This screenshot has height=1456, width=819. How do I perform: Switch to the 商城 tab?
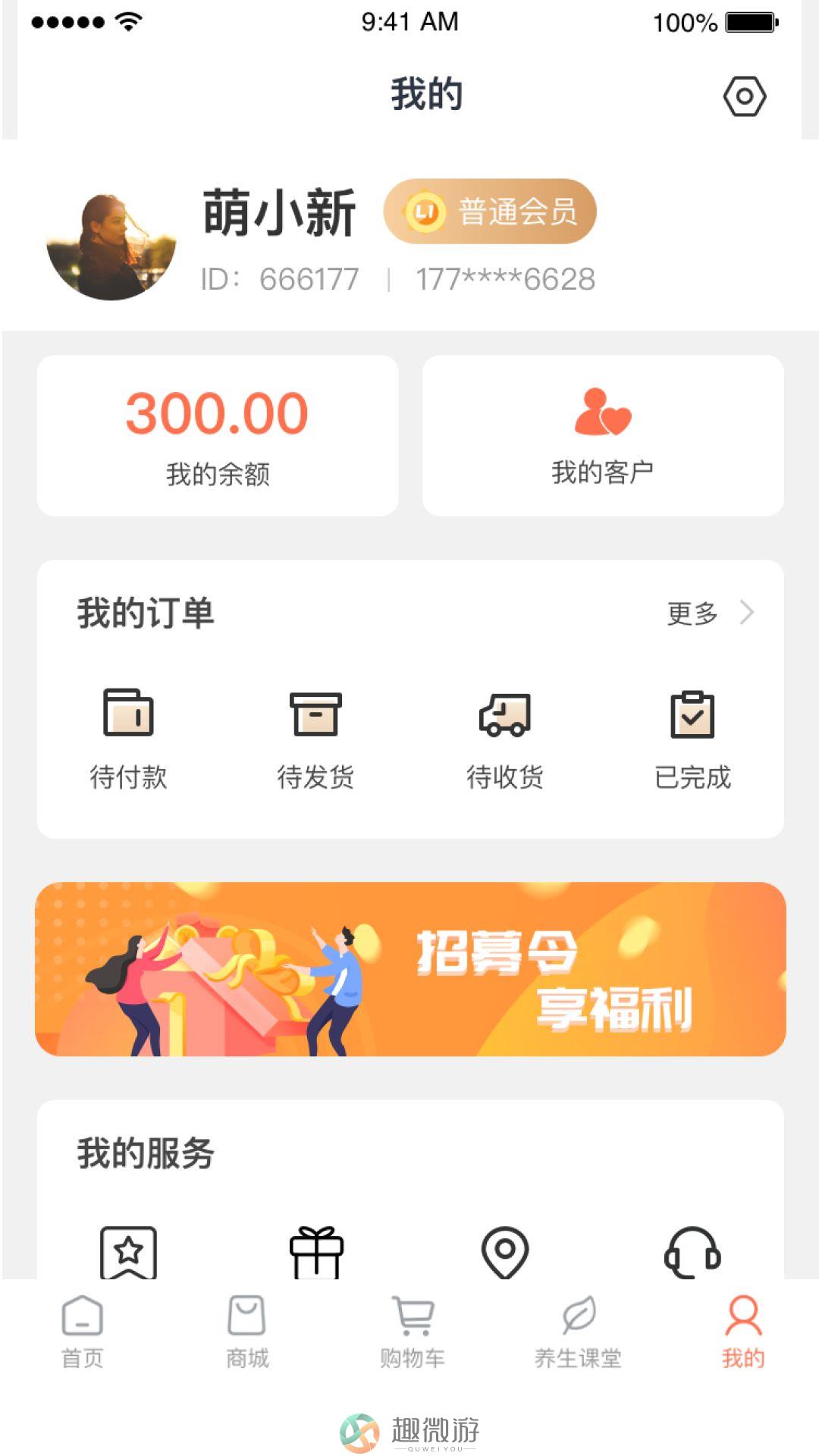click(x=247, y=1332)
